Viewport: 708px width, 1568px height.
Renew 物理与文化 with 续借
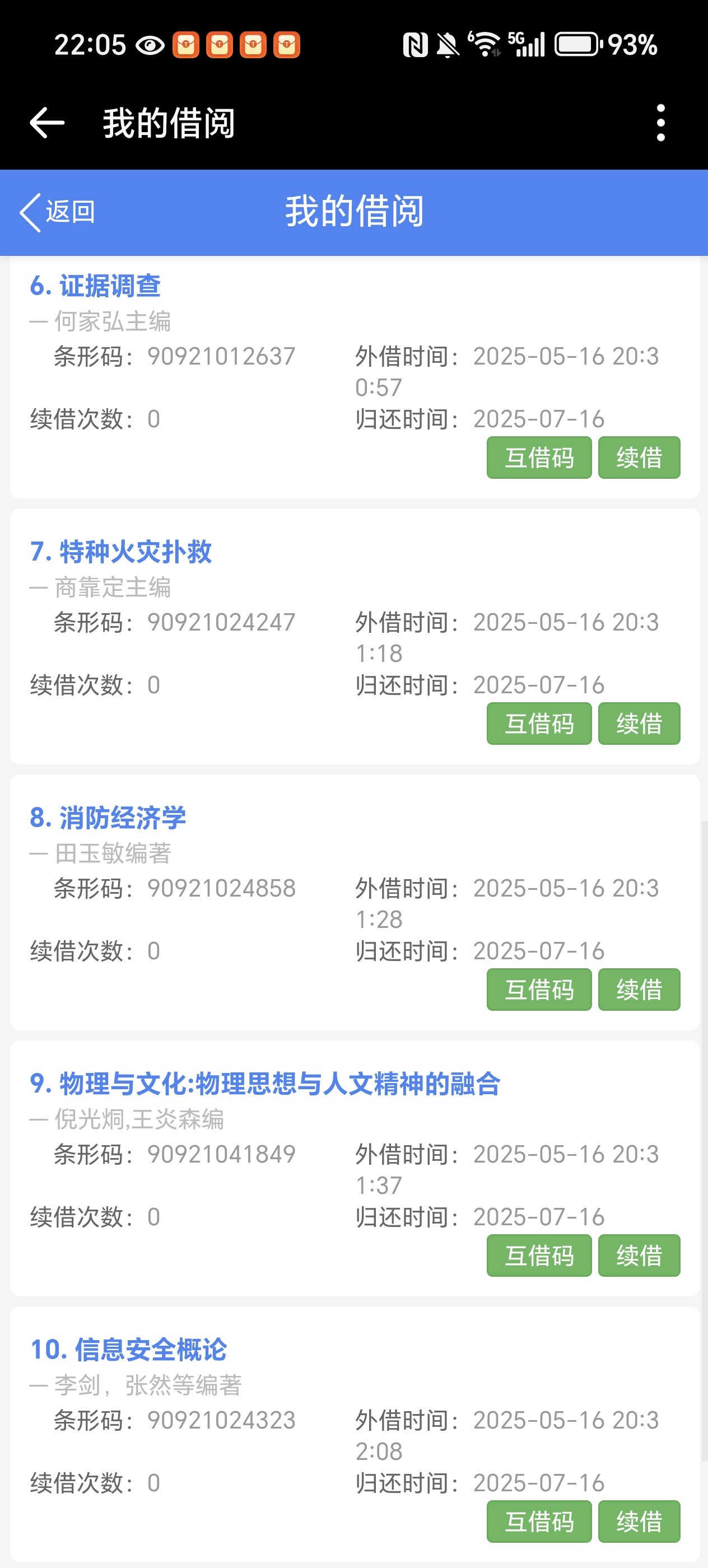(x=639, y=1256)
